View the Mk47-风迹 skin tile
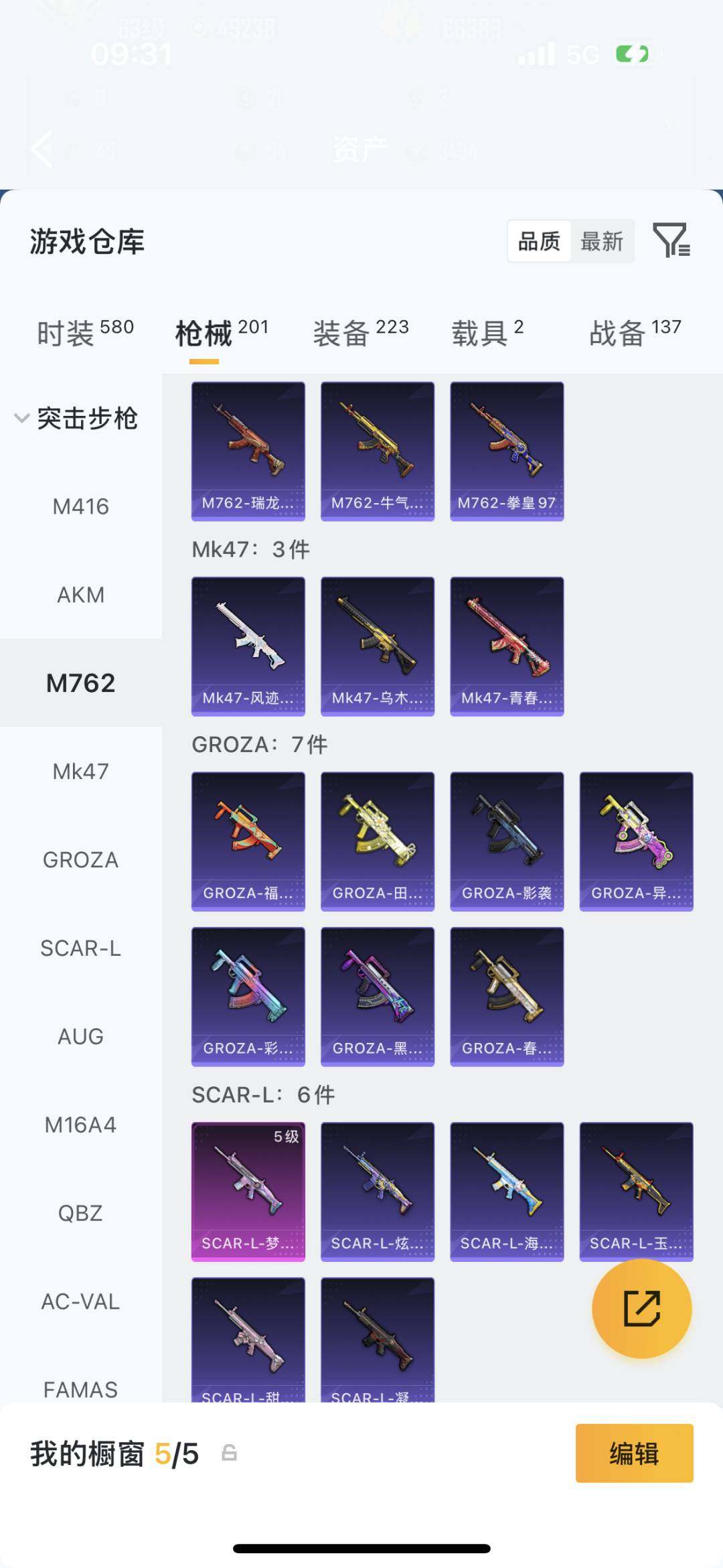The height and width of the screenshot is (1568, 723). (x=248, y=646)
